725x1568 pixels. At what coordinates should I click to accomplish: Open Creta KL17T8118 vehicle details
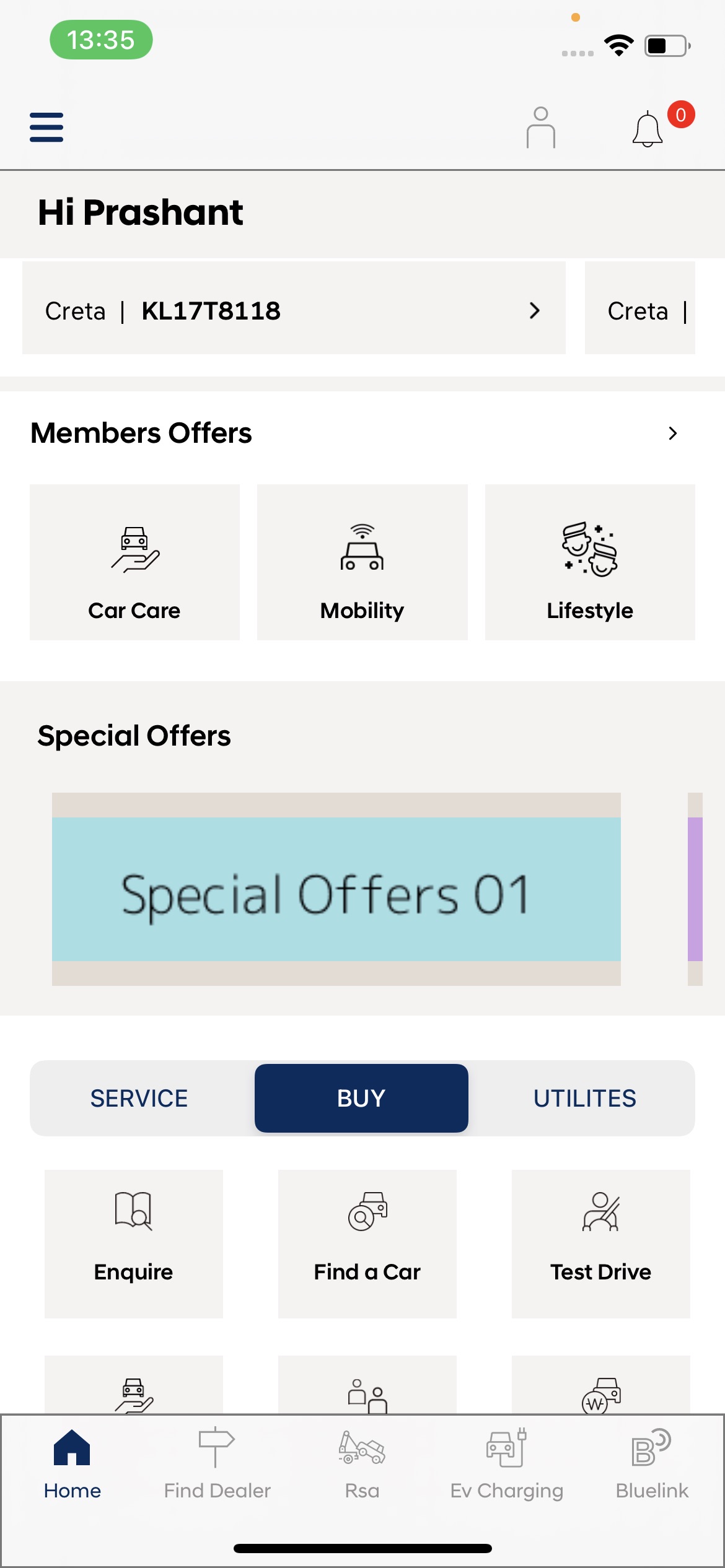coord(294,309)
